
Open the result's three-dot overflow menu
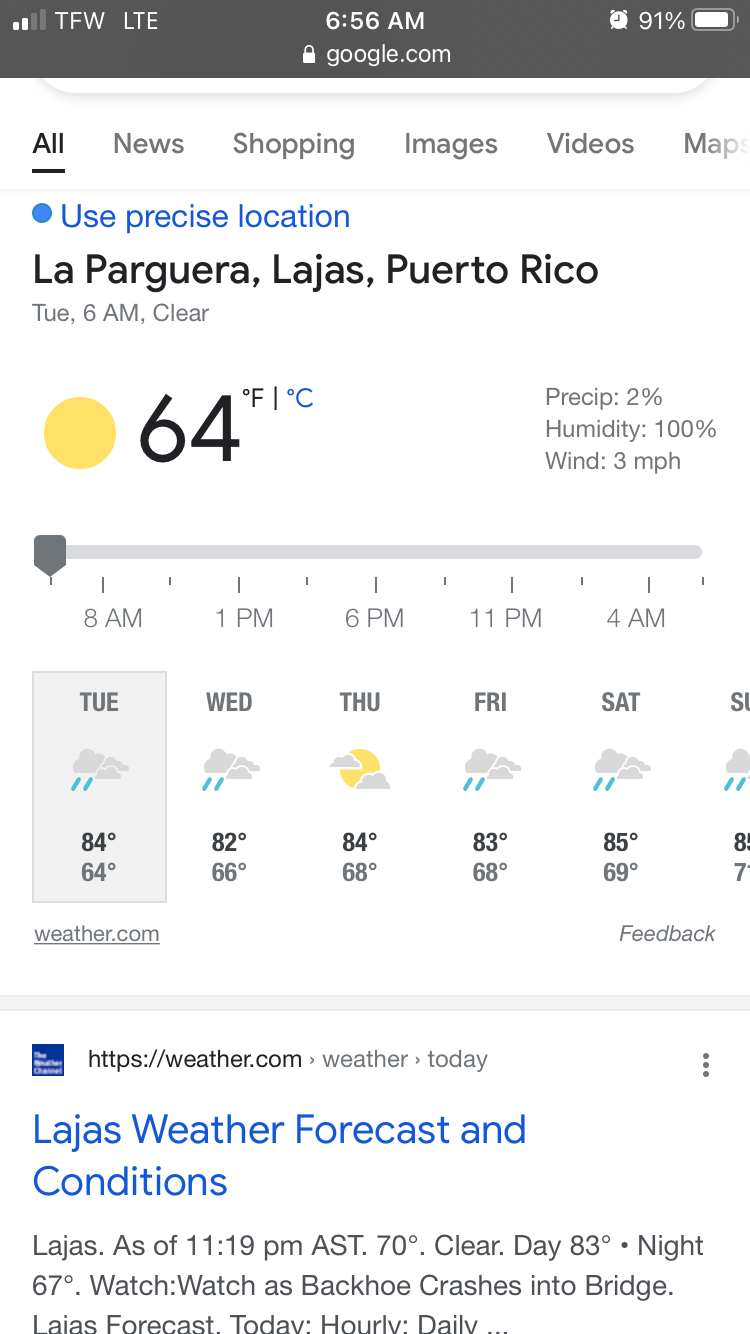(x=706, y=1065)
